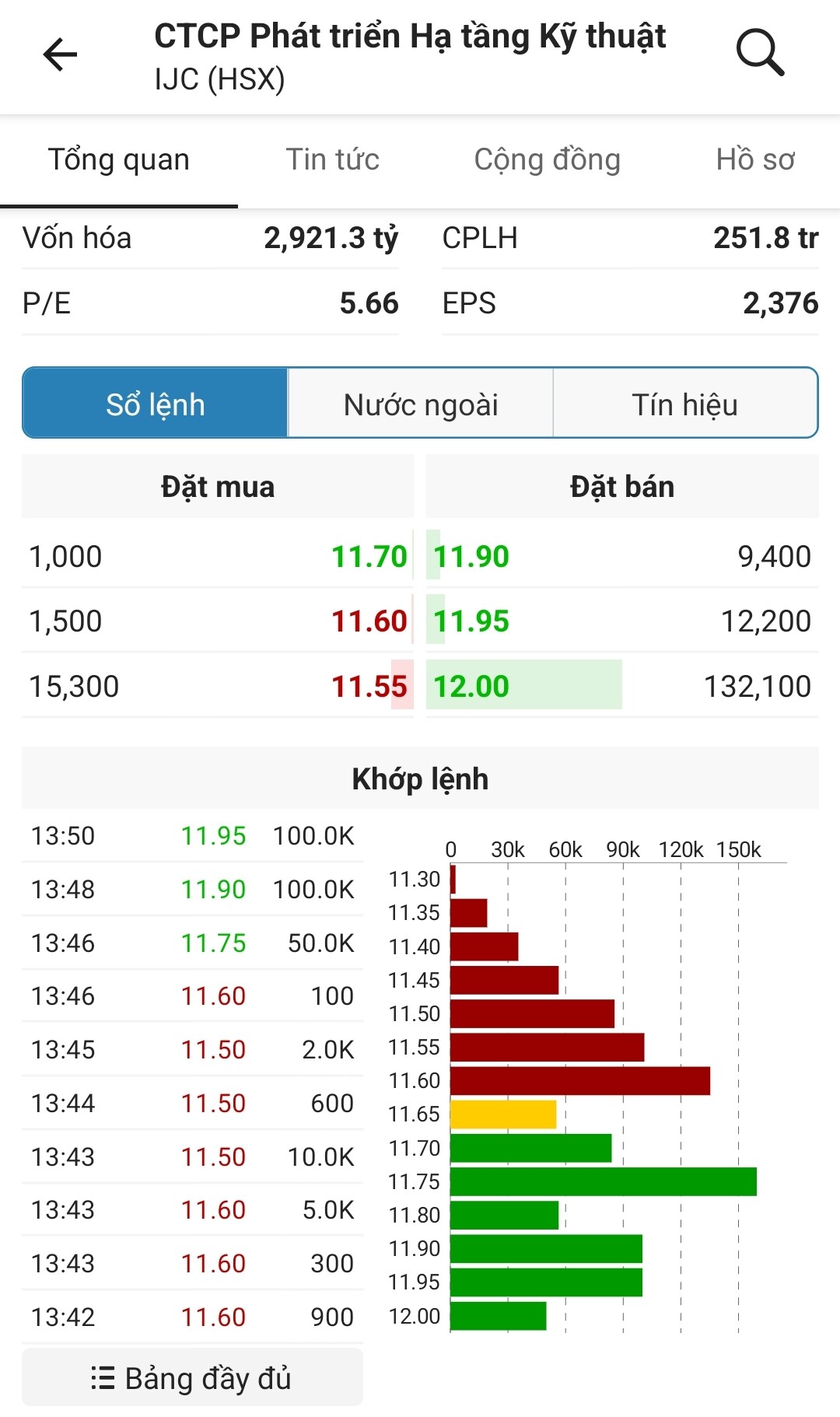Select the Tổng quan tab
The height and width of the screenshot is (1417, 840).
119,160
